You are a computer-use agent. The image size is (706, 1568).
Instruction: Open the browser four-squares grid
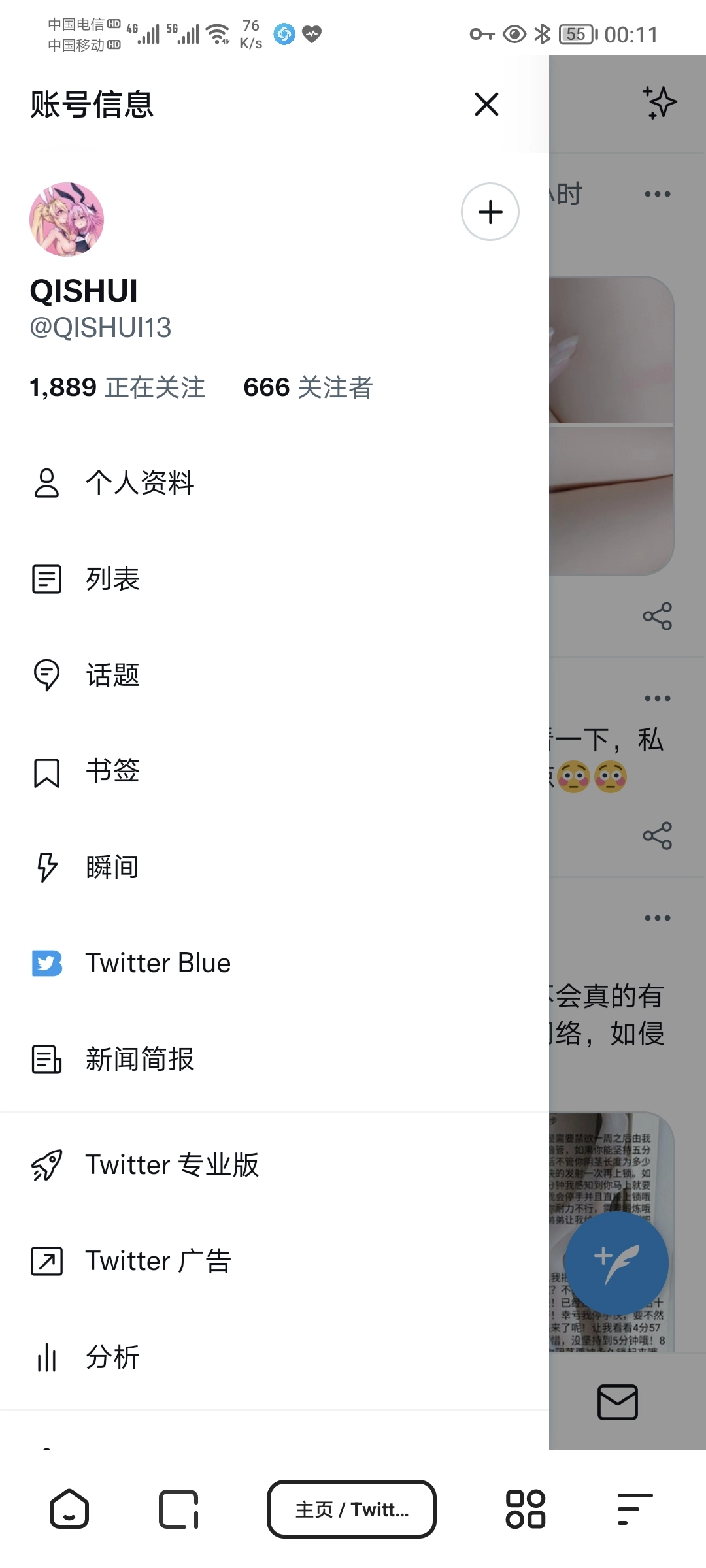point(526,1509)
